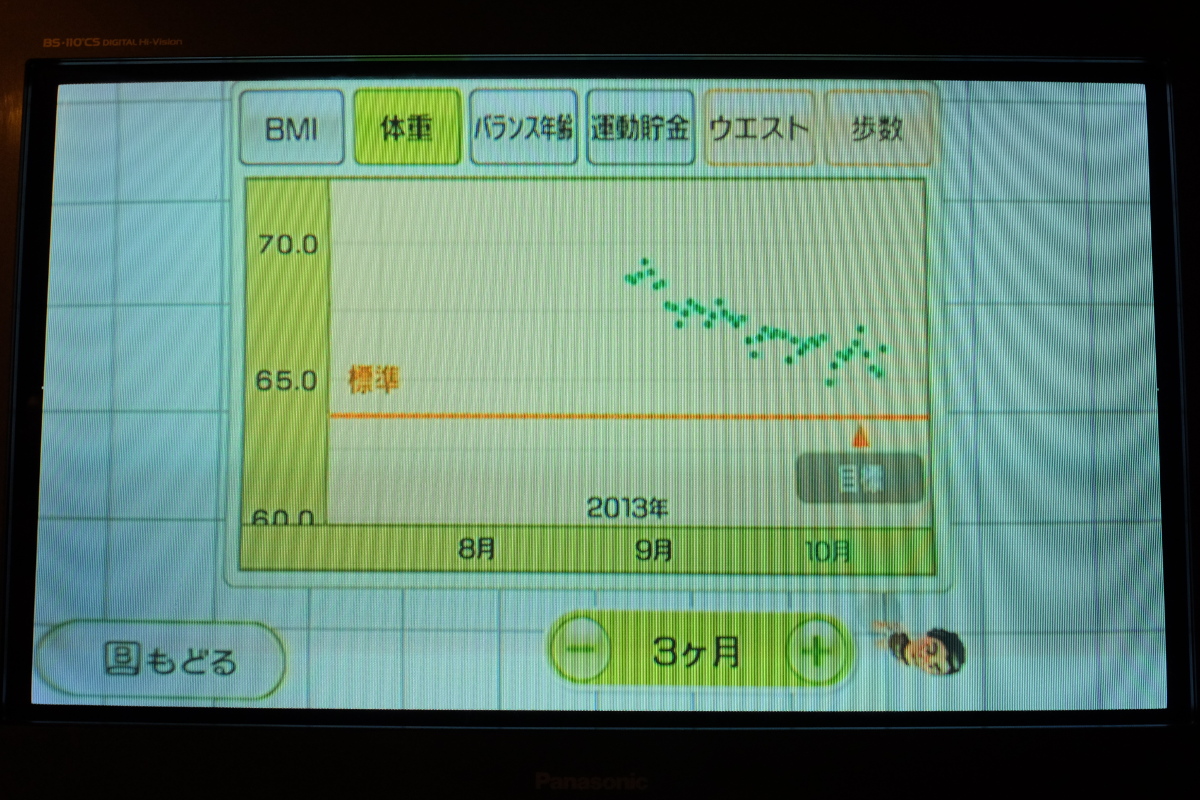
Task: Tap the 目標 goal button
Action: [859, 479]
